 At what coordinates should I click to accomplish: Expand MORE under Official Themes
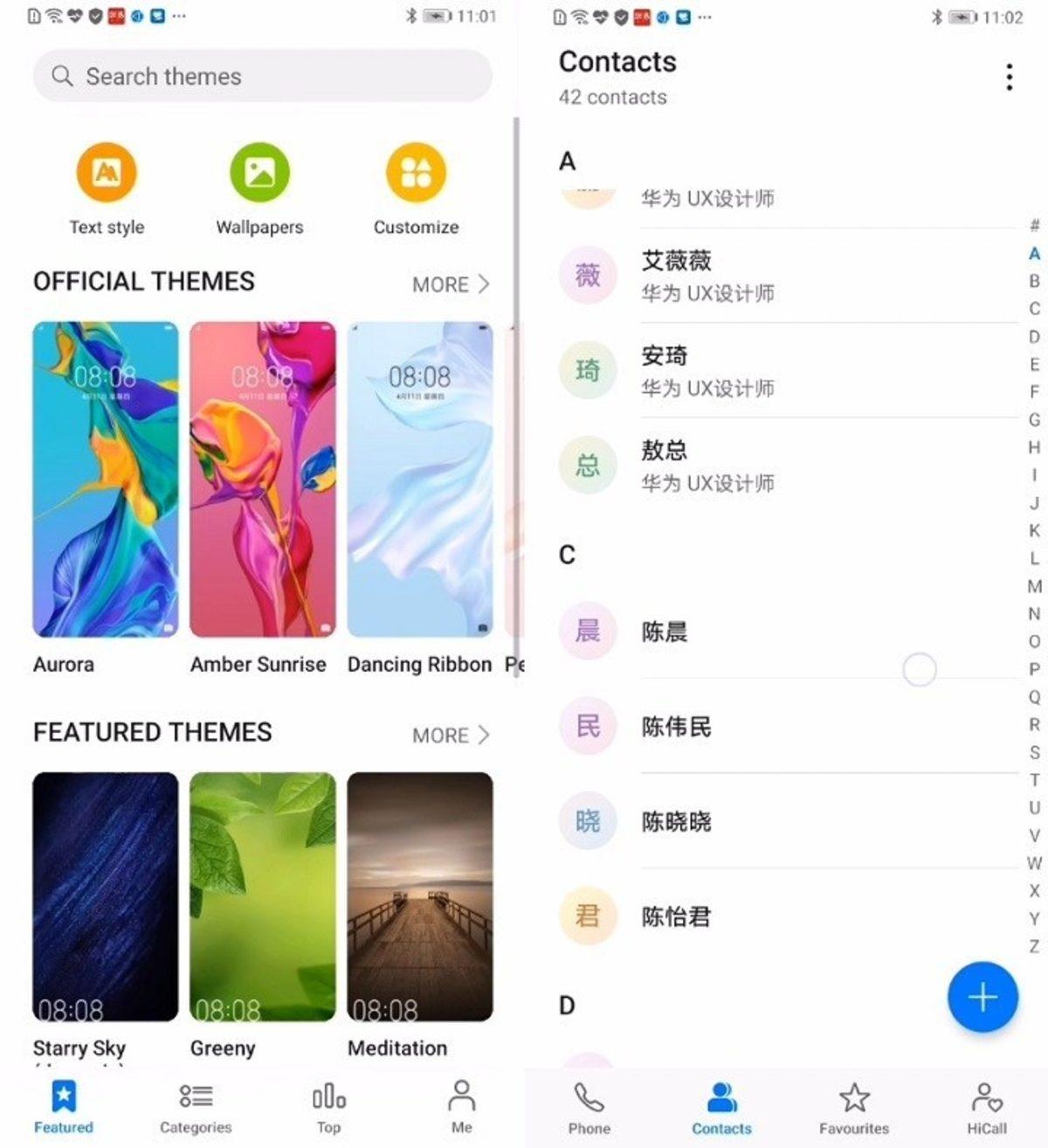coord(449,284)
